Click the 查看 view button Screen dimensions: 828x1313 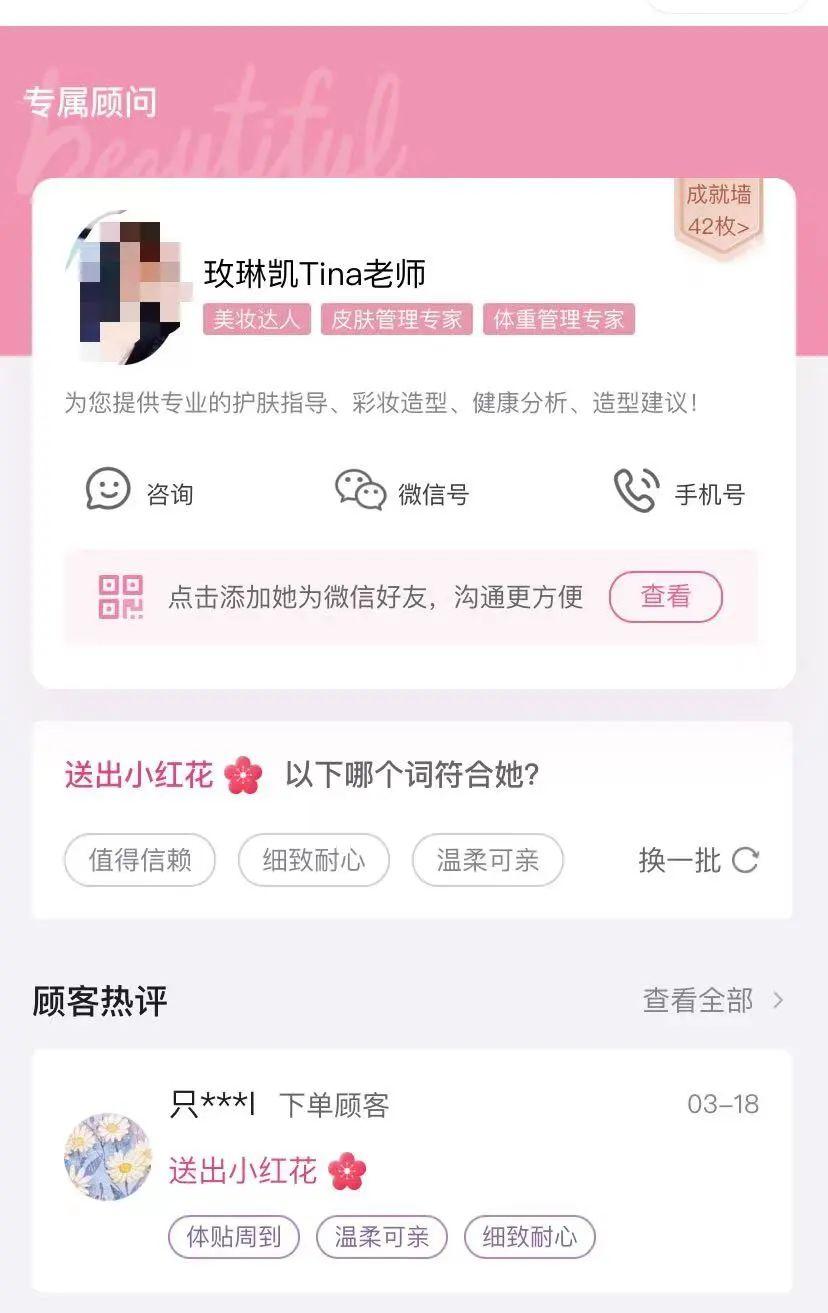point(666,596)
